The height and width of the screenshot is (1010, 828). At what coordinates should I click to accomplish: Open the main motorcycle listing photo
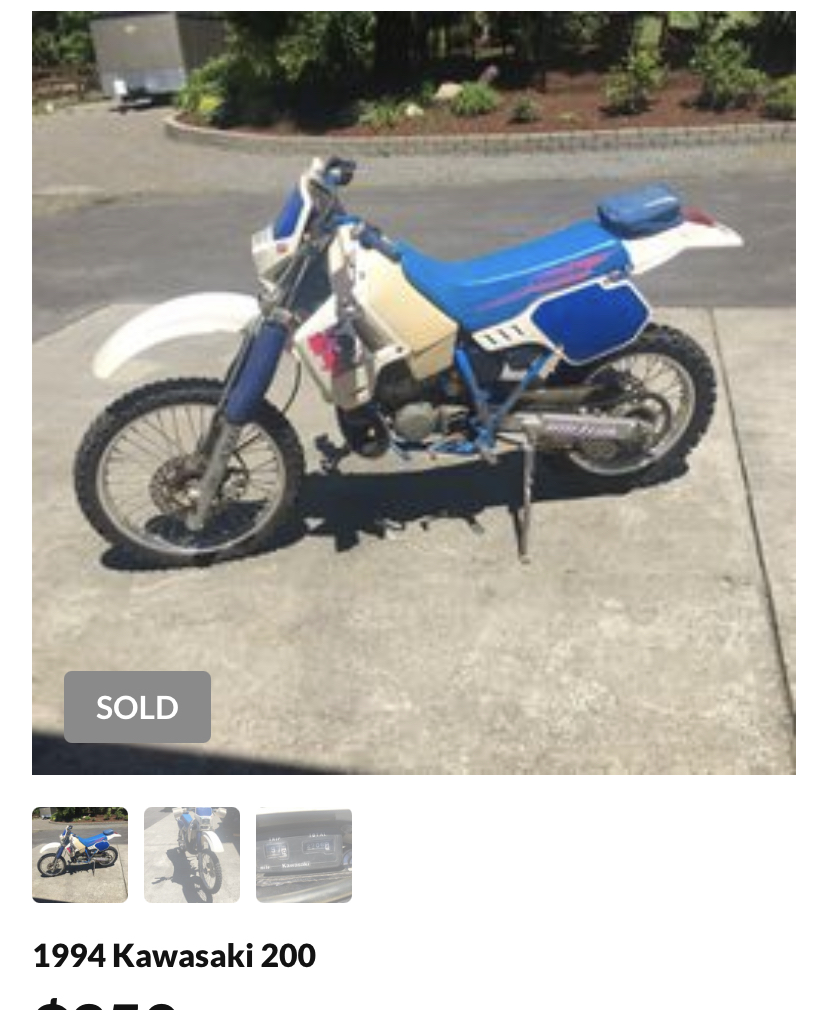click(414, 392)
